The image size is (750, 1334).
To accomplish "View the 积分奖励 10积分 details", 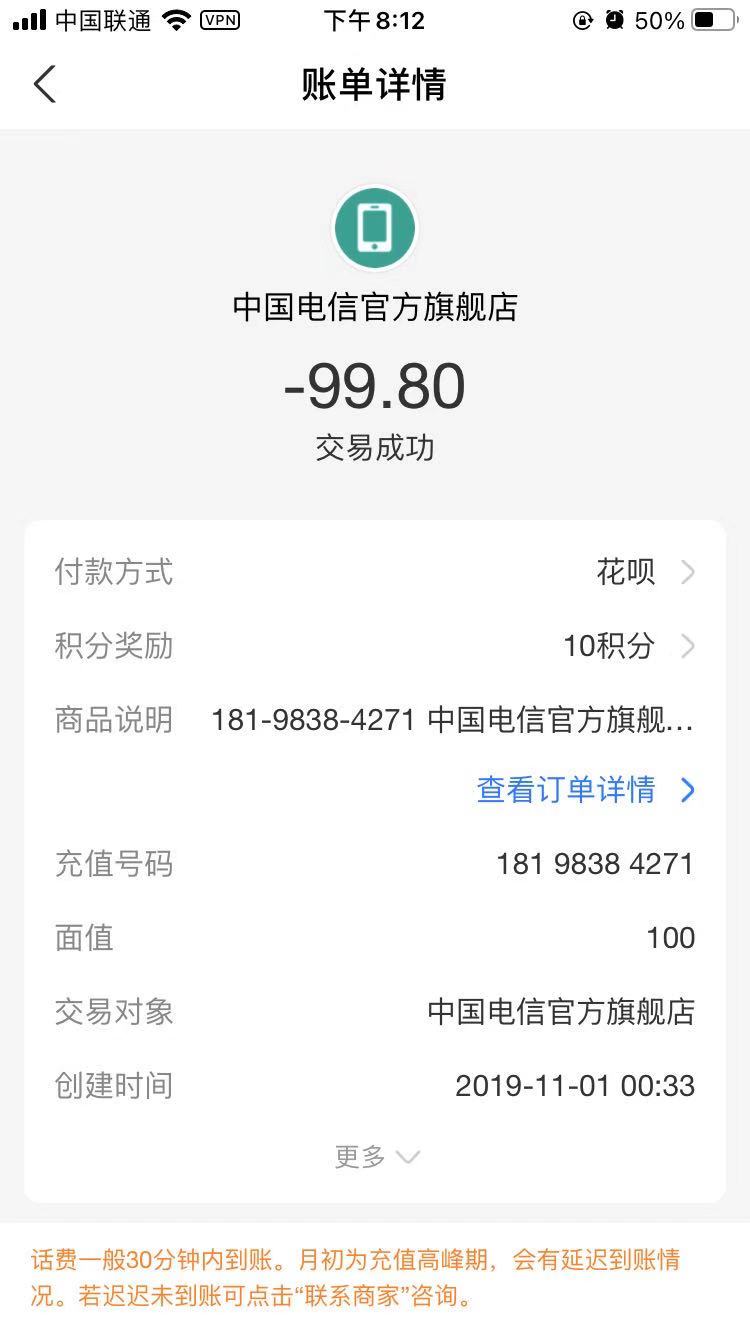I will (x=625, y=646).
